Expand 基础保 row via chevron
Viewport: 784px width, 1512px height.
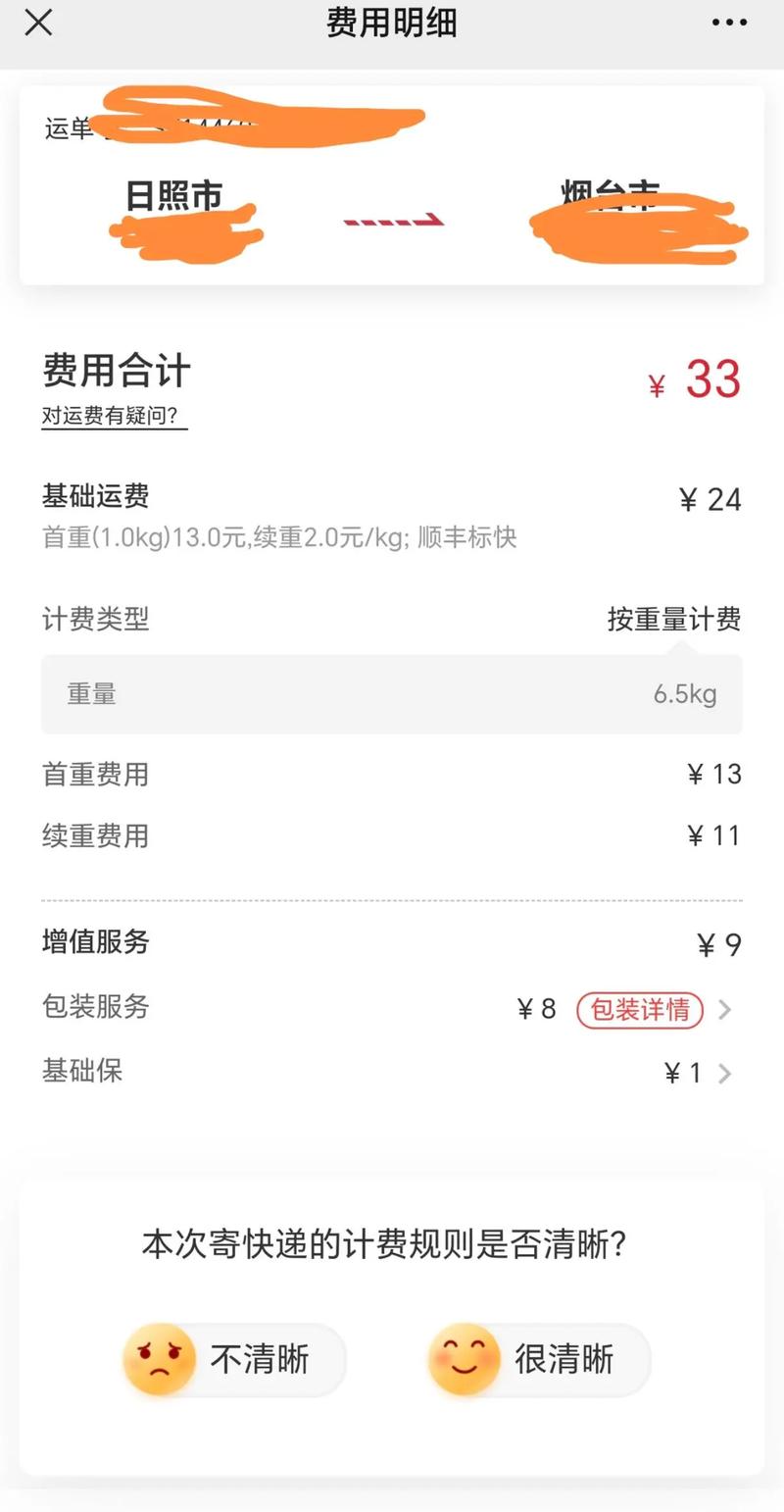(x=725, y=1073)
